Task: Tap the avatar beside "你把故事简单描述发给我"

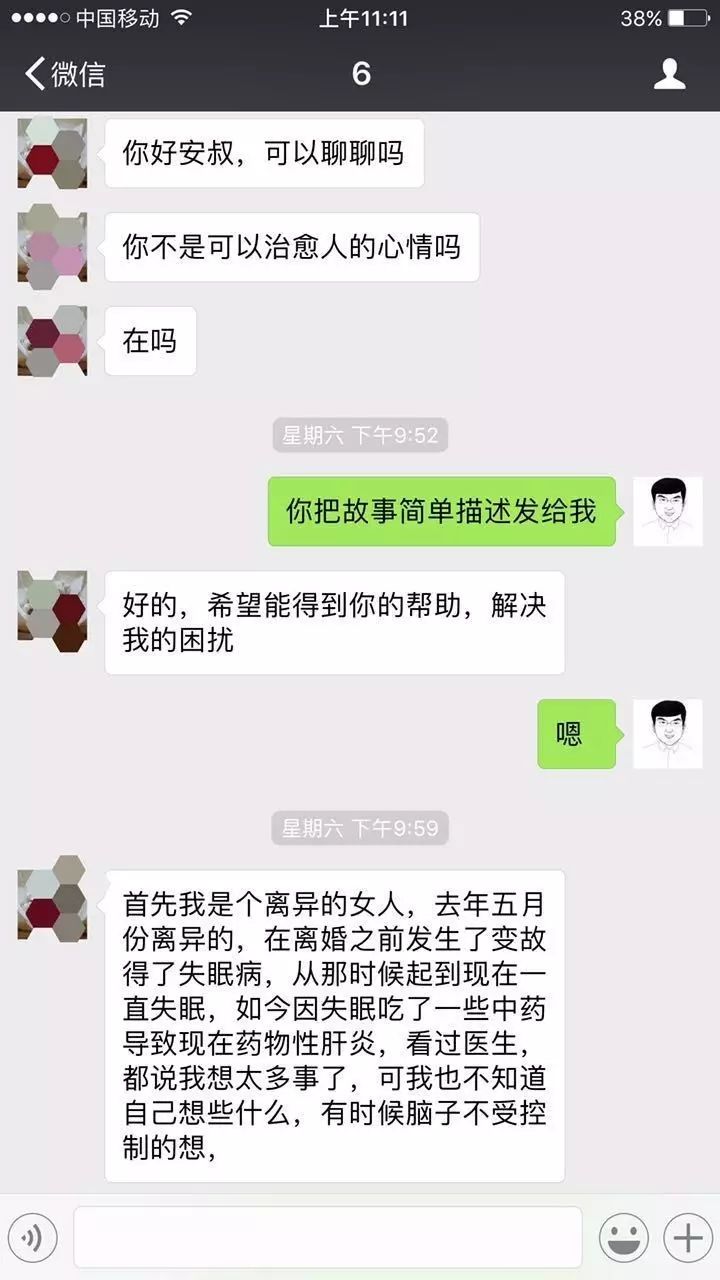Action: pyautogui.click(x=668, y=511)
